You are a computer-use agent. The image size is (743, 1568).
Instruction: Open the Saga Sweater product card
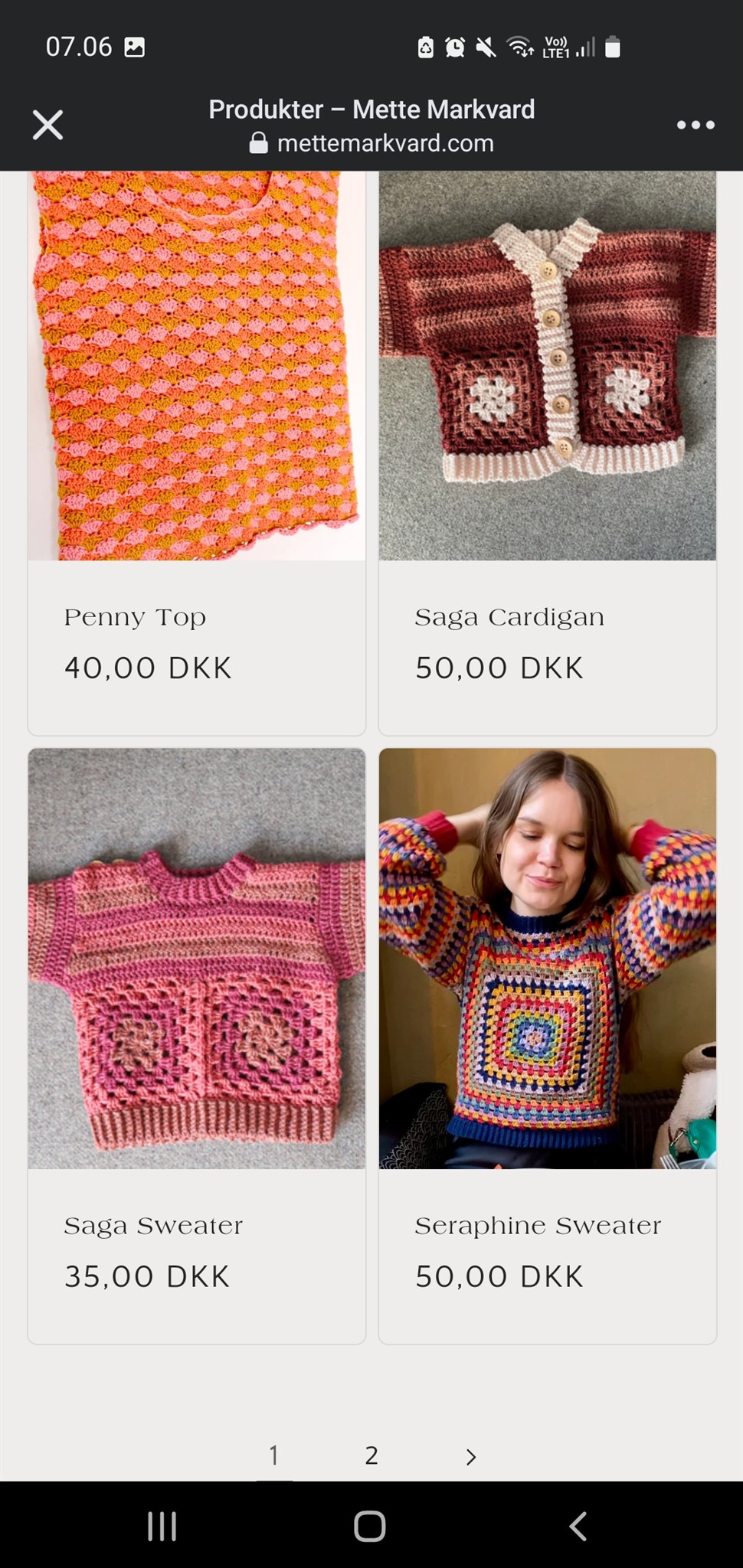[197, 1046]
